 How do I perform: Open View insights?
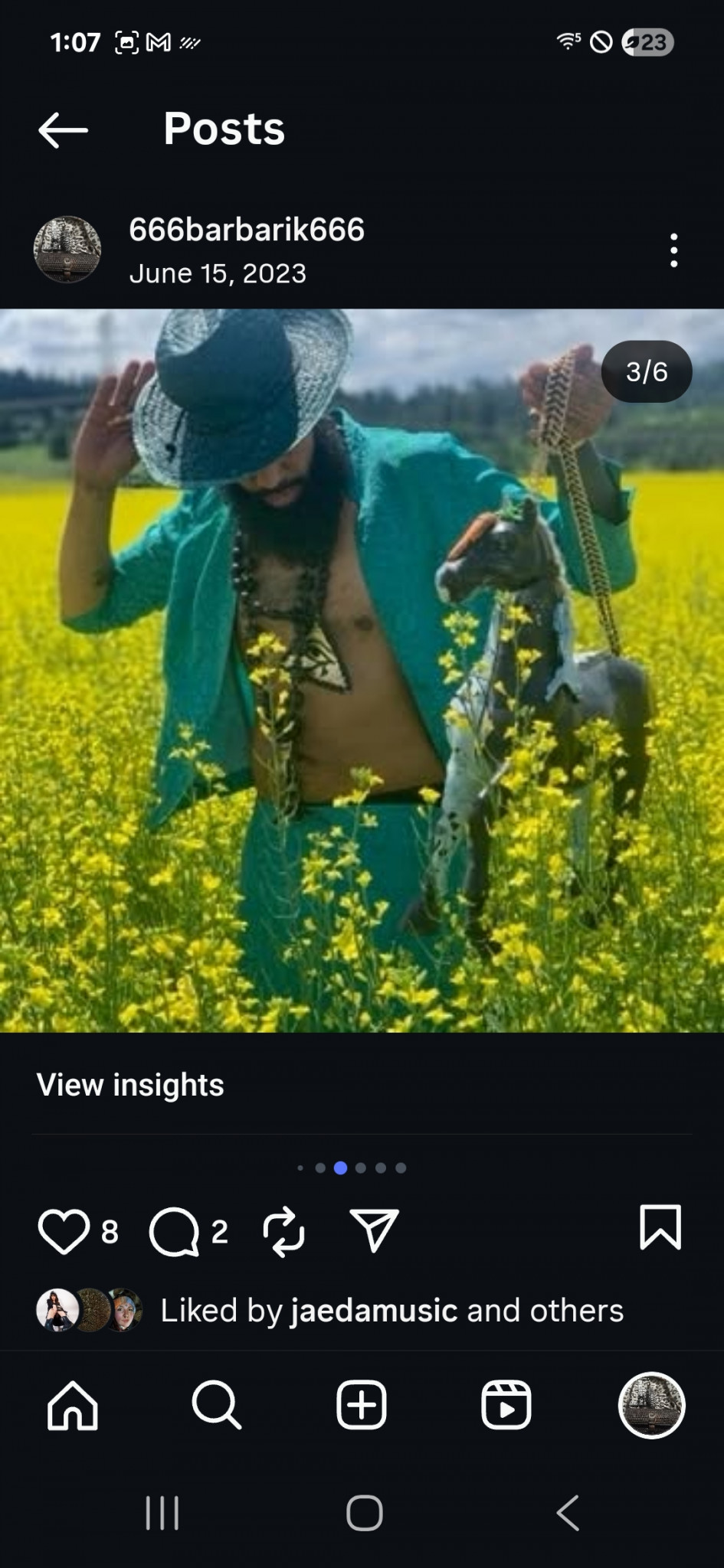pyautogui.click(x=130, y=1085)
